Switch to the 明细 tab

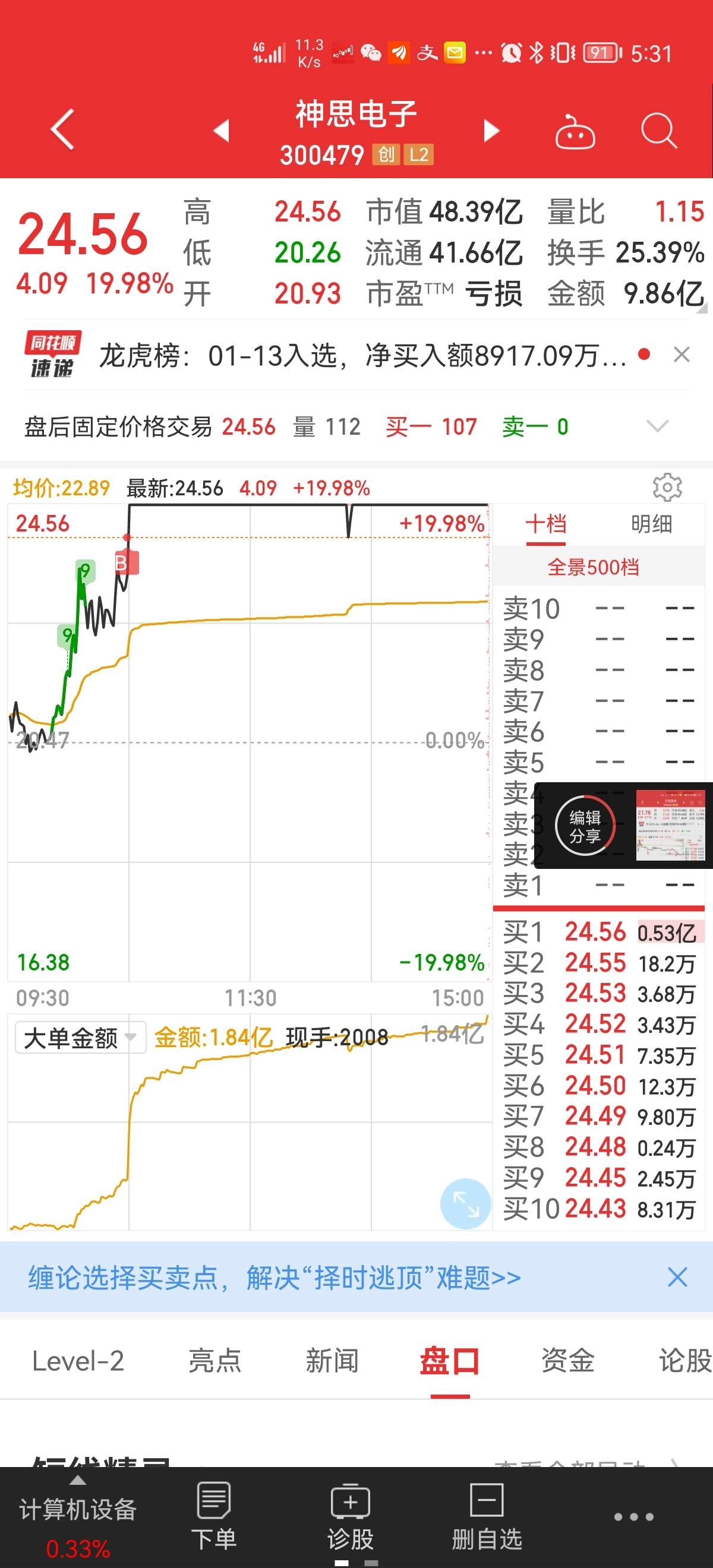[x=651, y=524]
